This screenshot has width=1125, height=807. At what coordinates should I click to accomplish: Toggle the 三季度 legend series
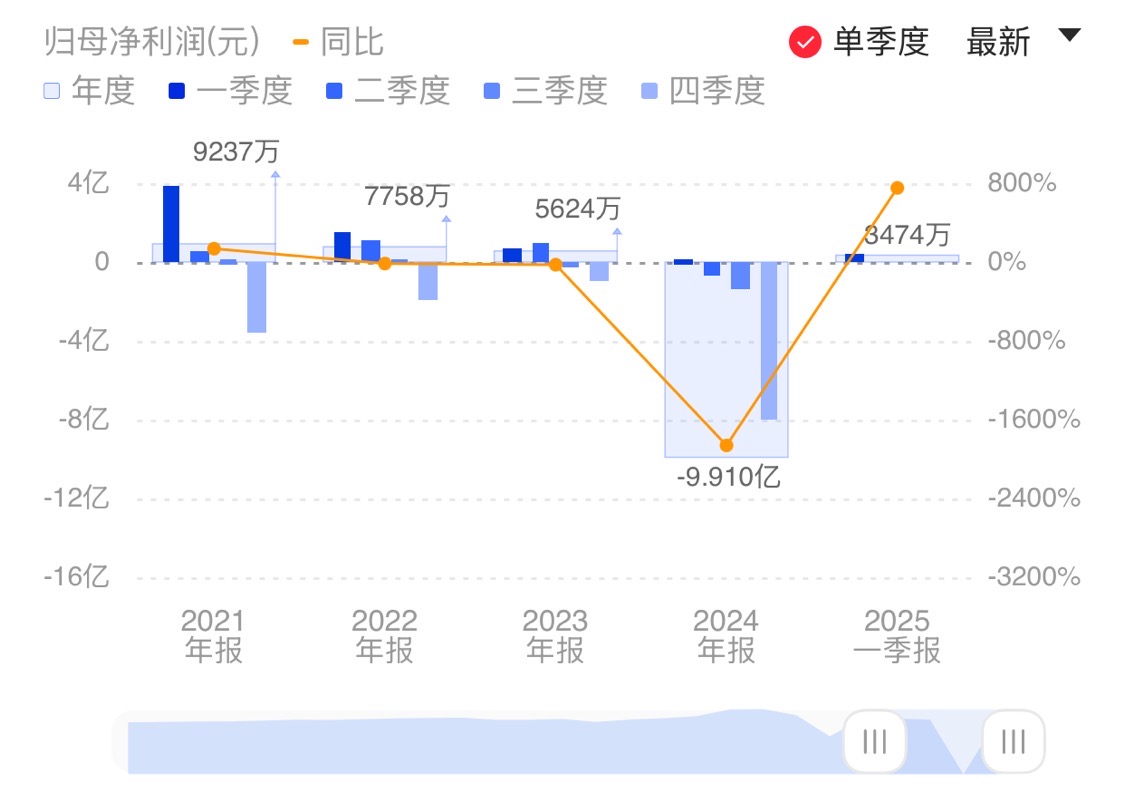pyautogui.click(x=544, y=91)
